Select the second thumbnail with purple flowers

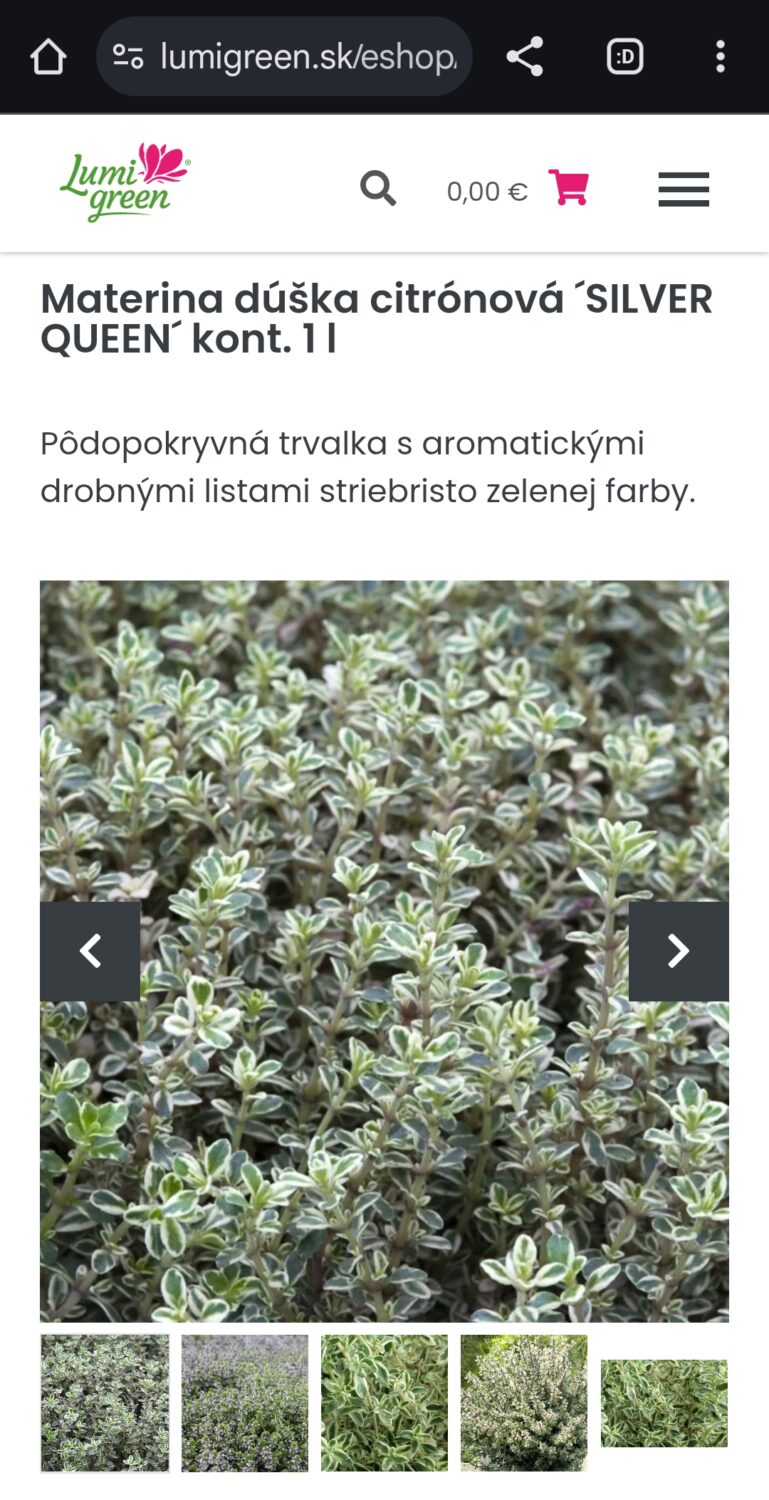(245, 1403)
